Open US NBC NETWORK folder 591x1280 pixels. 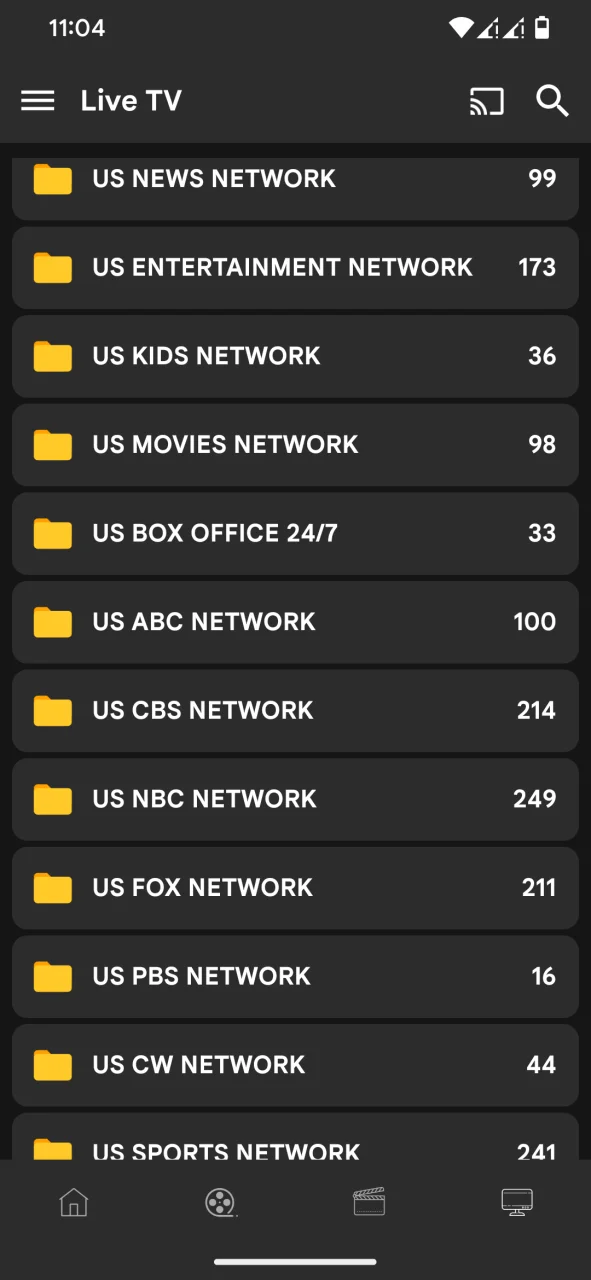point(295,799)
